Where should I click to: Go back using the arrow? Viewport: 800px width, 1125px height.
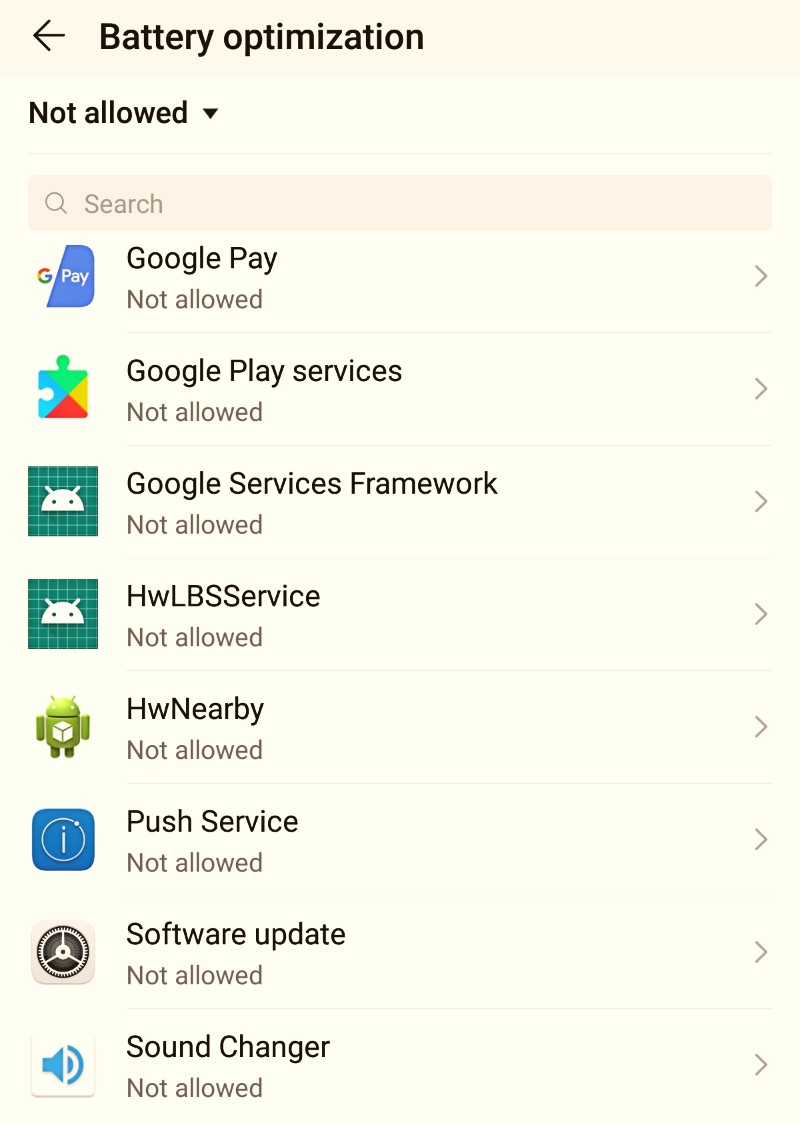48,36
